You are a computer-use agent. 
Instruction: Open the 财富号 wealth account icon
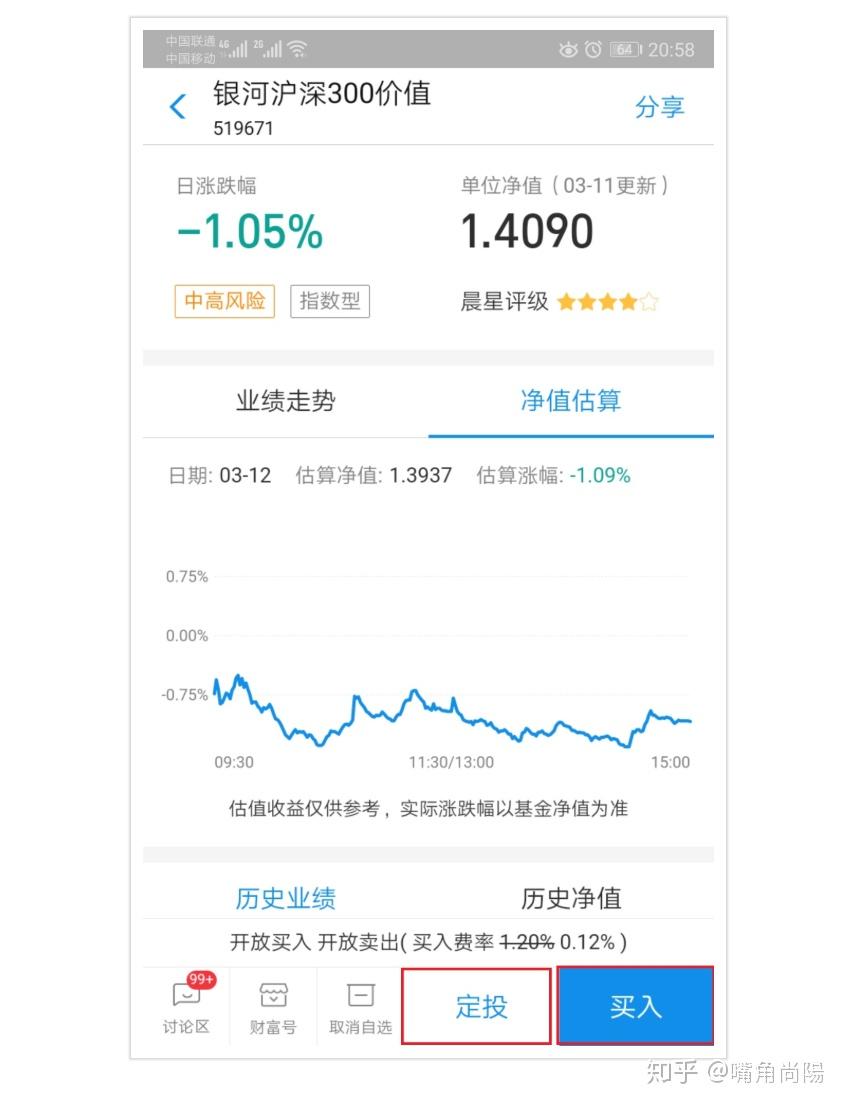tap(272, 1005)
